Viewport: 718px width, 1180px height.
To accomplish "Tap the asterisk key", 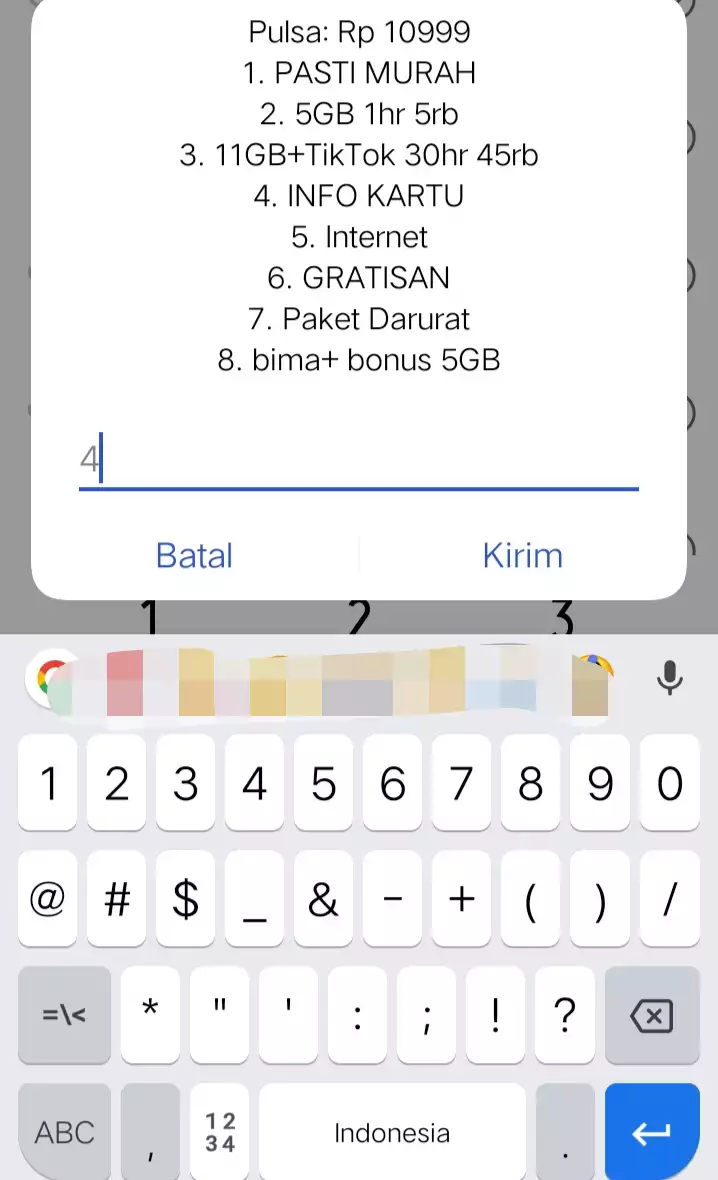I will [151, 1016].
